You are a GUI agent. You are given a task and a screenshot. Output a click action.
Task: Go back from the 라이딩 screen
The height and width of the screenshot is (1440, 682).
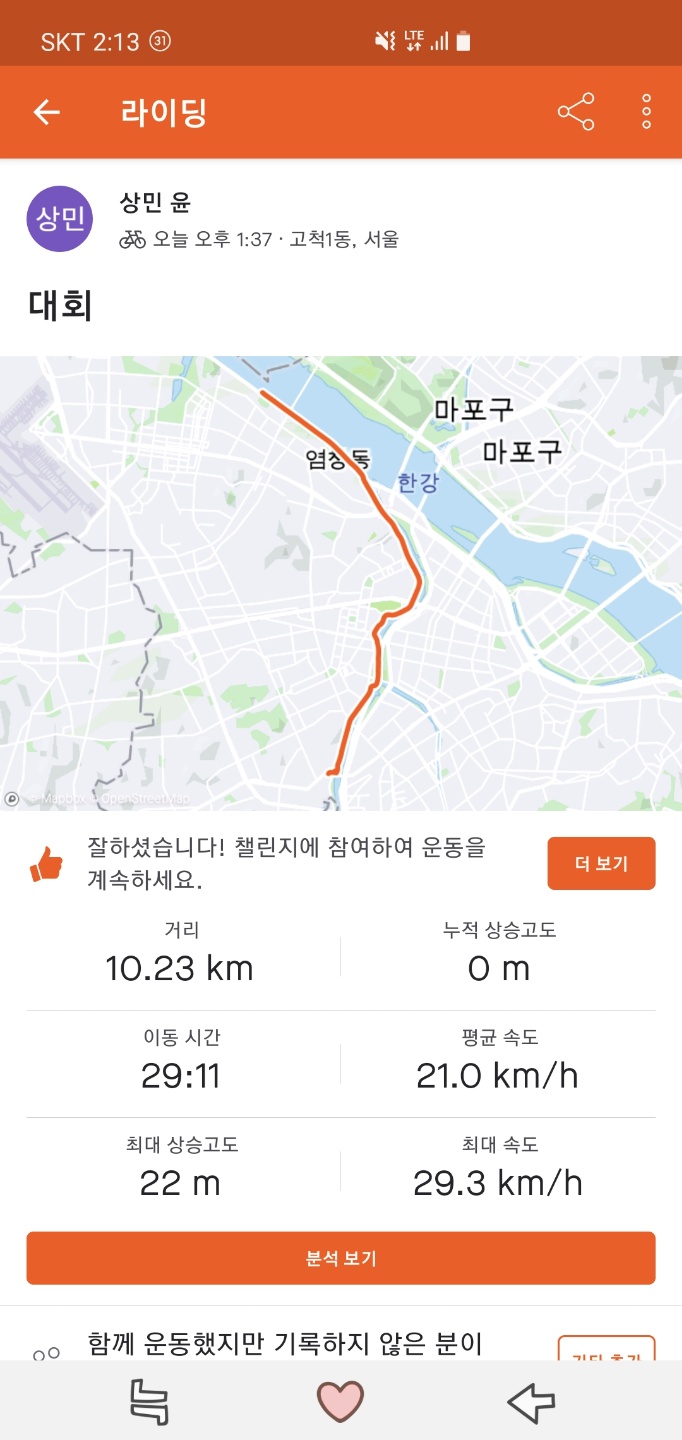47,112
